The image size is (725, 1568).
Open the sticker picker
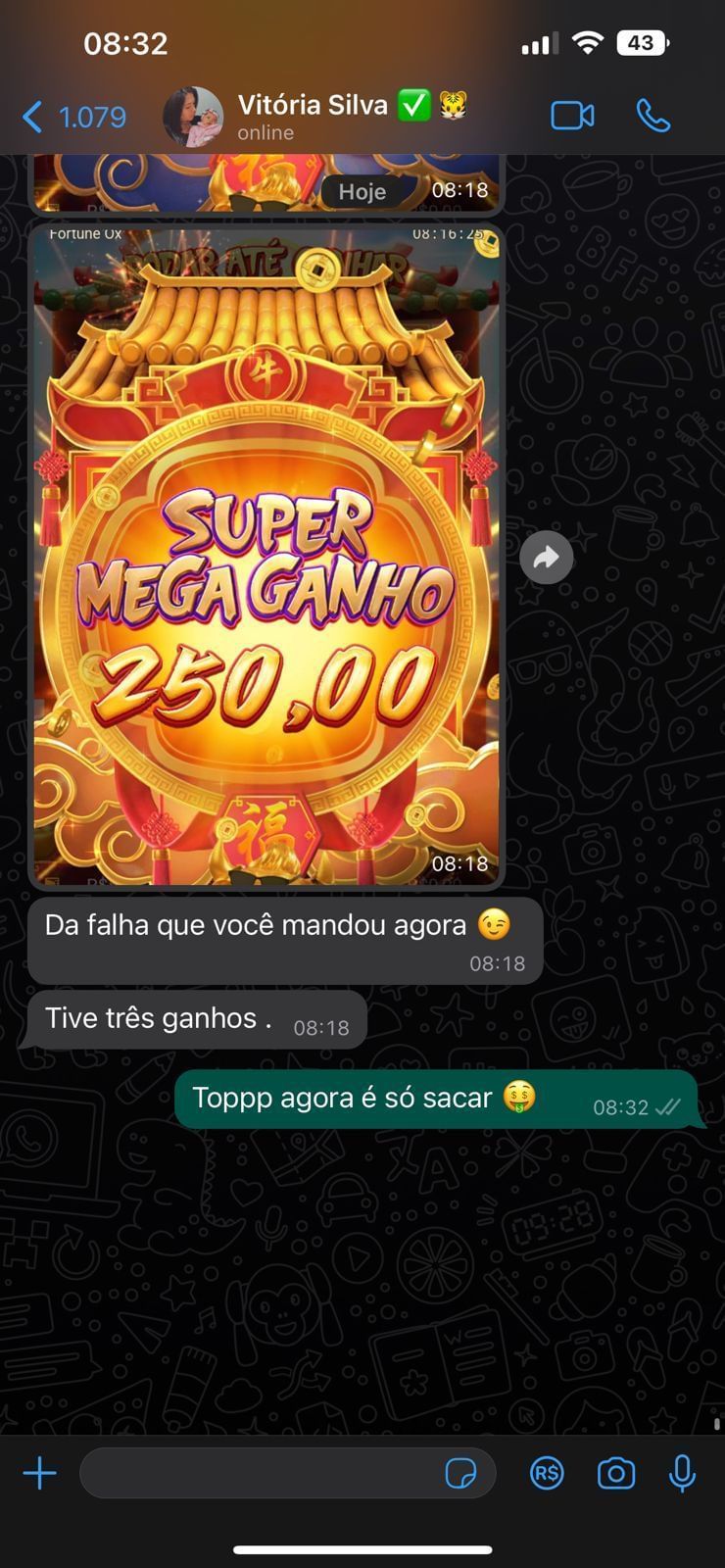(x=460, y=1473)
